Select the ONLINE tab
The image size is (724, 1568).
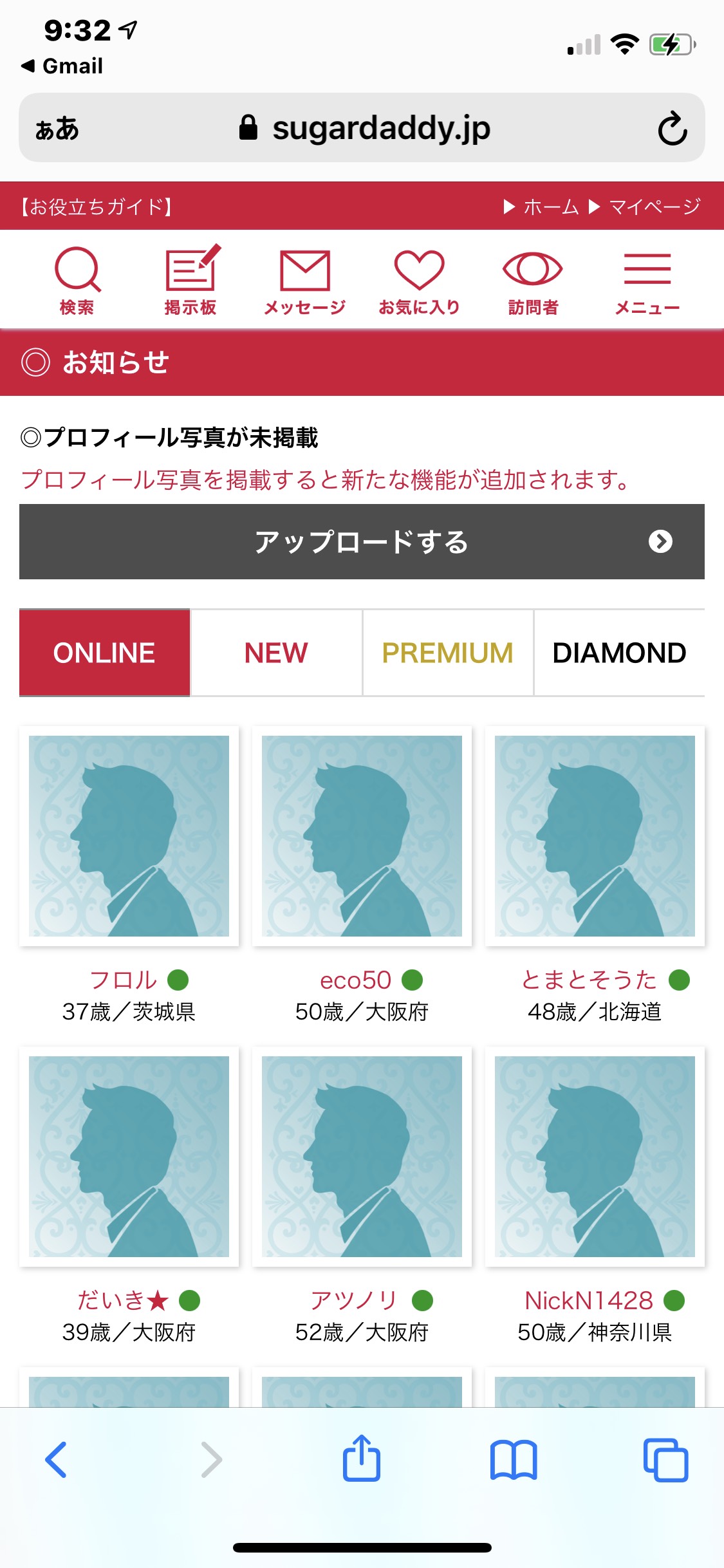click(104, 653)
